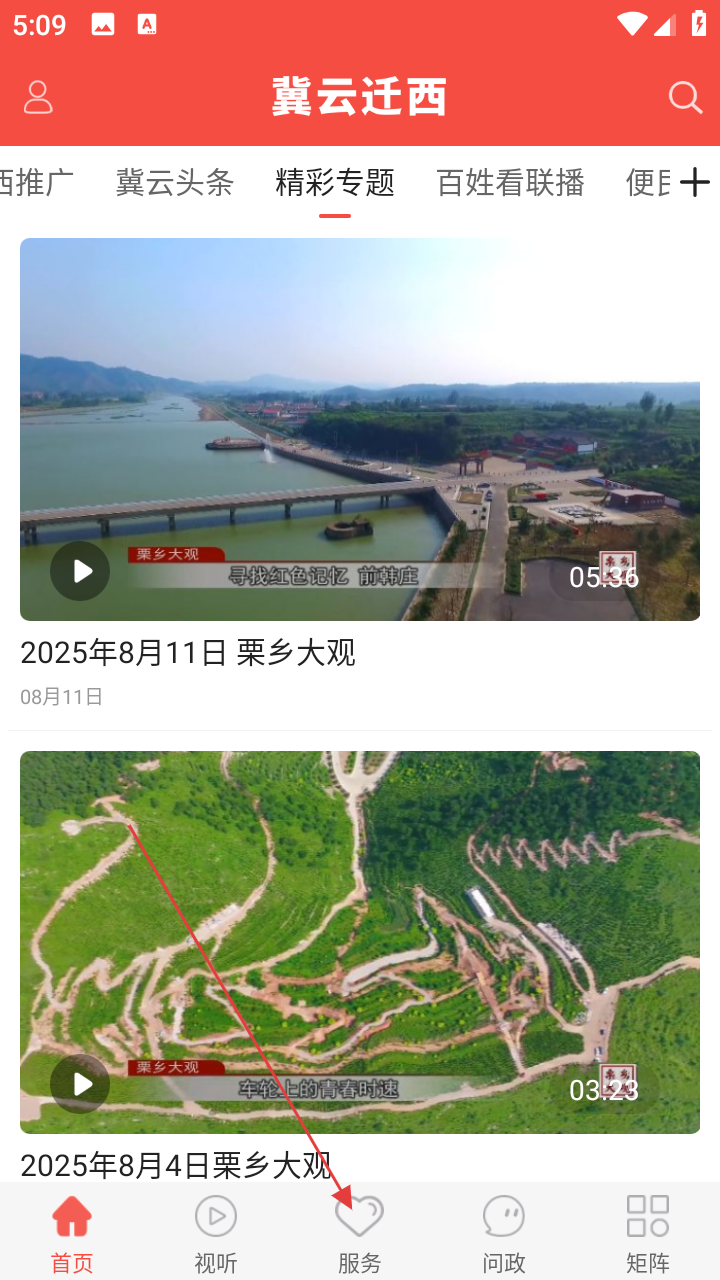Screen dimensions: 720x1280
Task: Tap the plus icon to manage channels
Action: click(x=695, y=182)
